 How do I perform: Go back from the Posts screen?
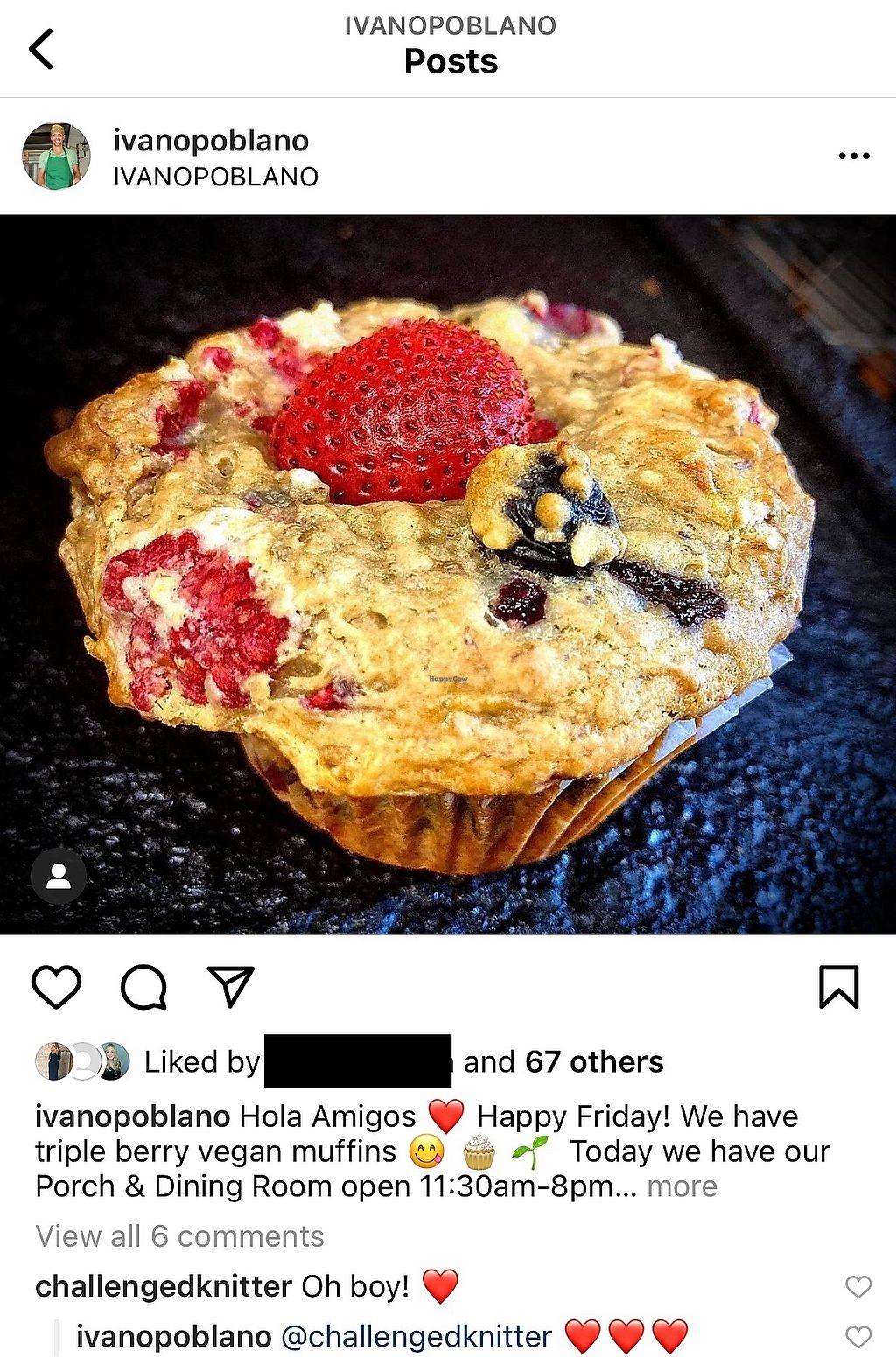(x=41, y=48)
